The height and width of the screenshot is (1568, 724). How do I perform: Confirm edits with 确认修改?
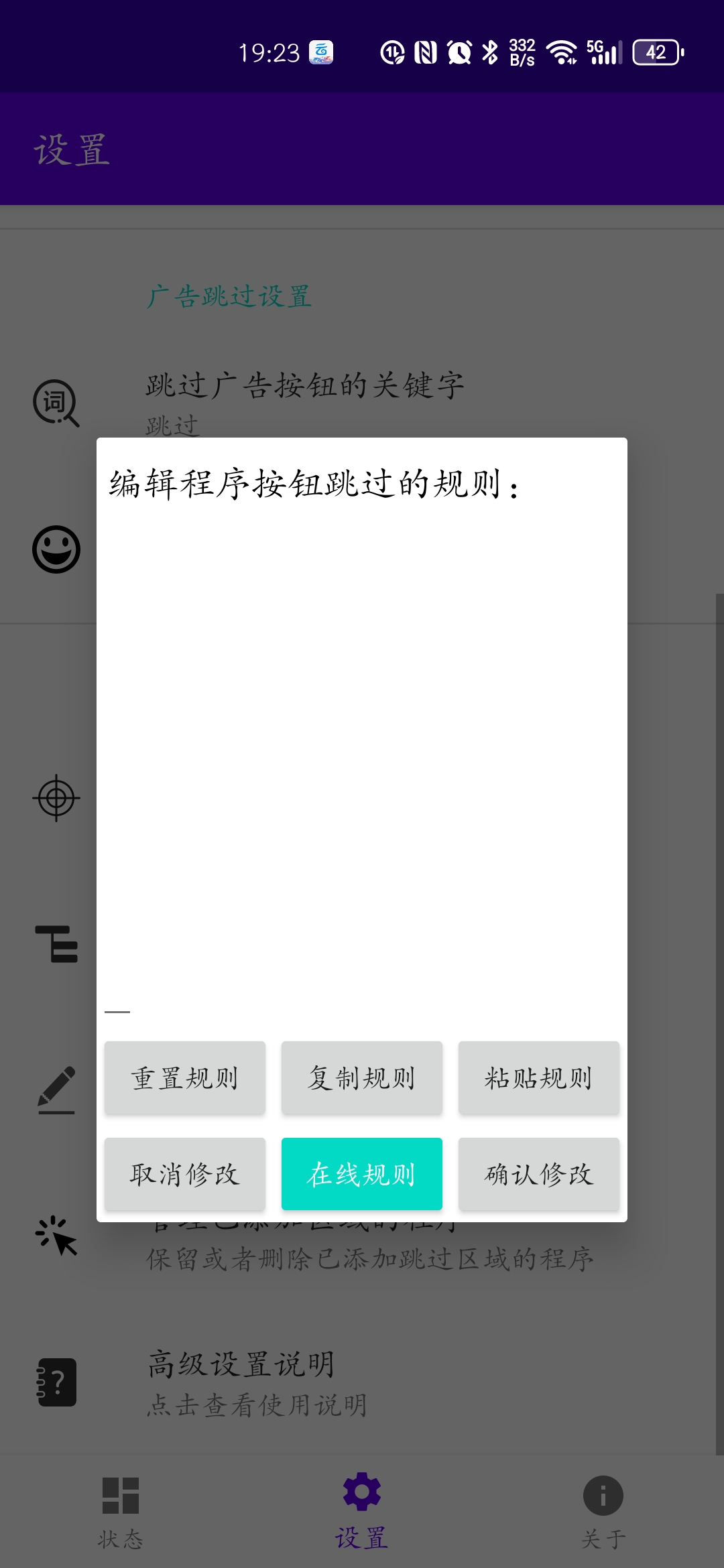coord(538,1174)
